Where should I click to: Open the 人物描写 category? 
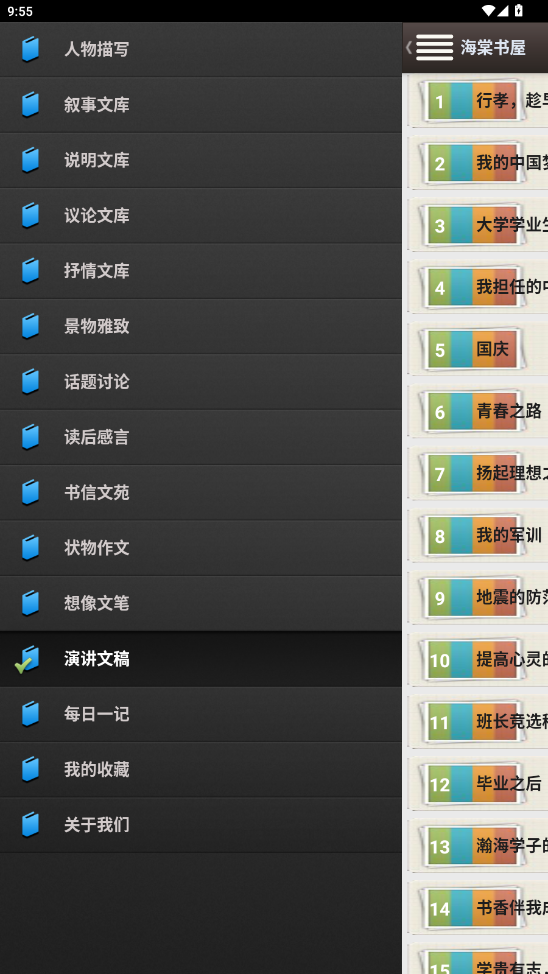coord(201,49)
